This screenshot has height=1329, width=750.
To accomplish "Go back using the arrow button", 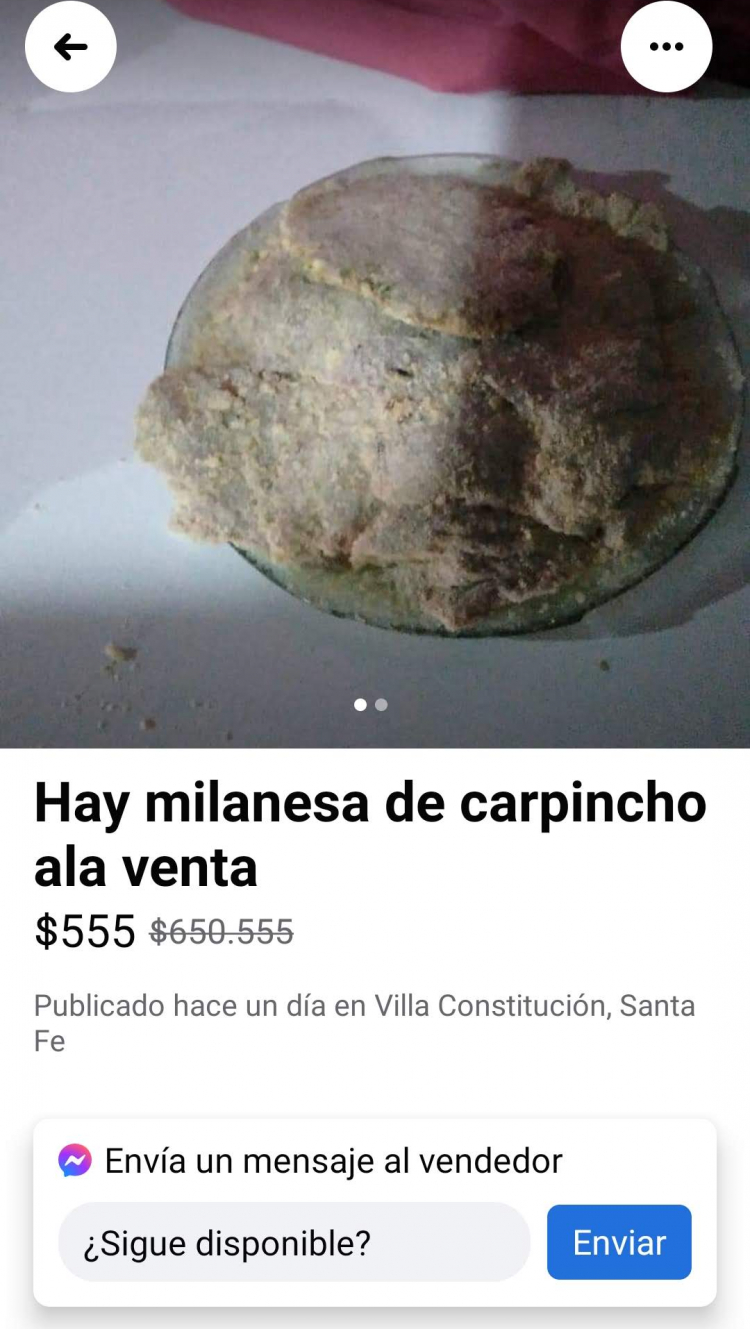I will click(x=70, y=47).
